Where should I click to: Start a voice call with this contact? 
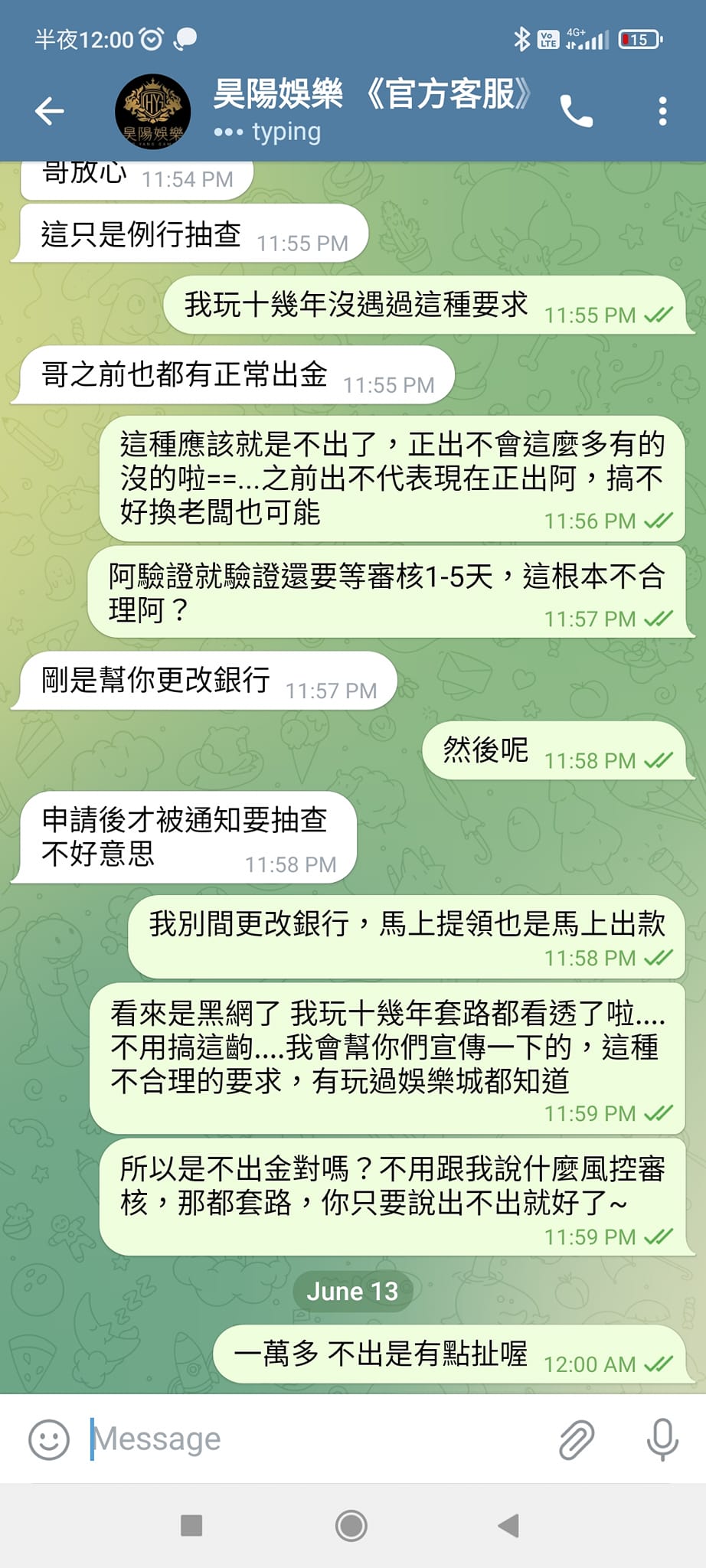coord(577,112)
